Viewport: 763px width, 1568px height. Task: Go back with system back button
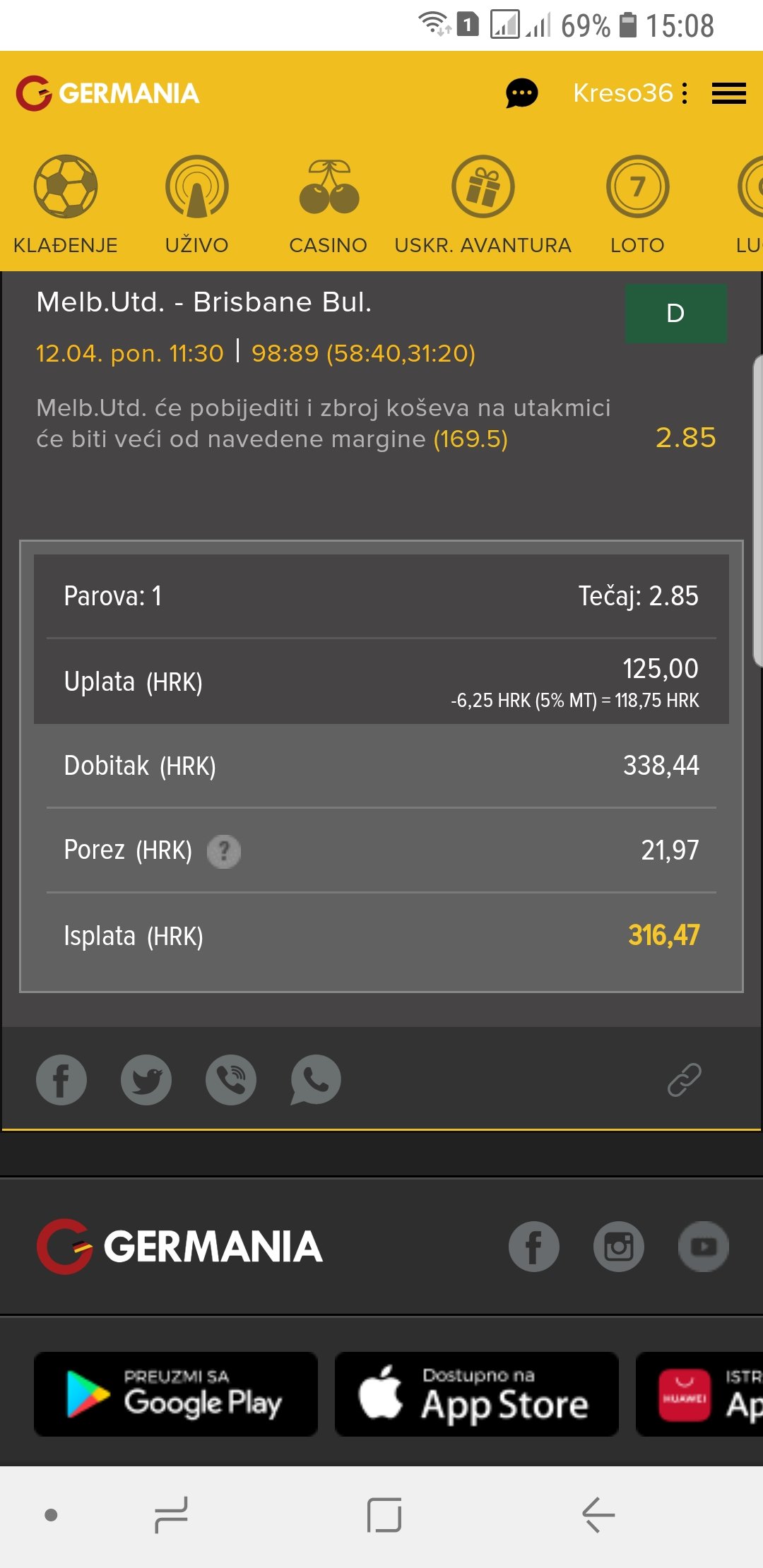tap(598, 1515)
